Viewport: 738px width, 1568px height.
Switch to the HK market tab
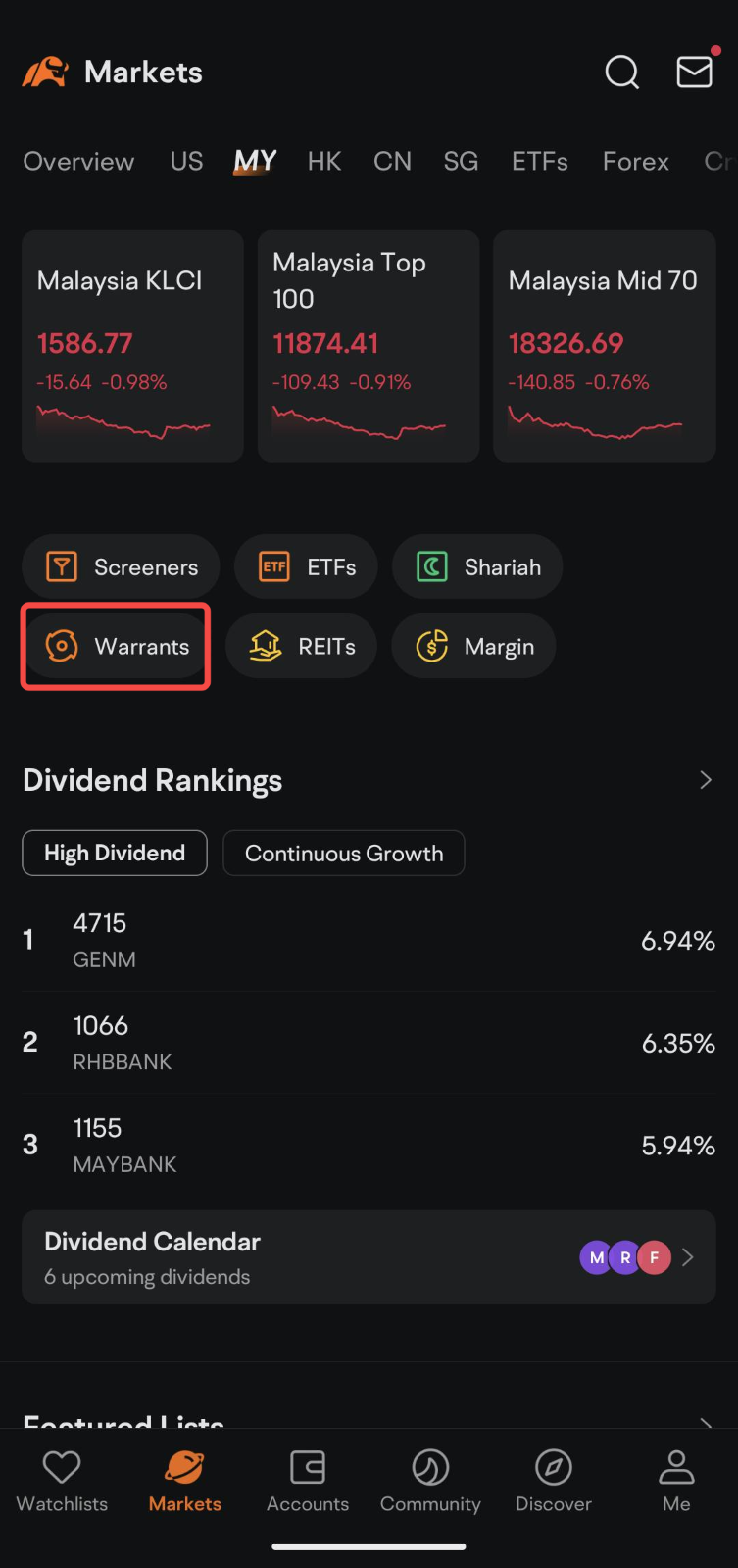(x=323, y=162)
